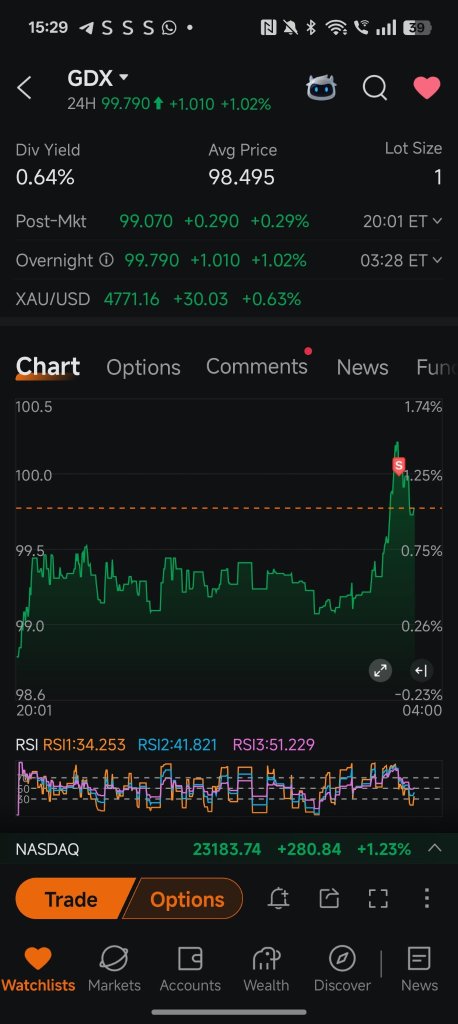458x1024 pixels.
Task: Expand the chart to full screen
Action: point(380,670)
